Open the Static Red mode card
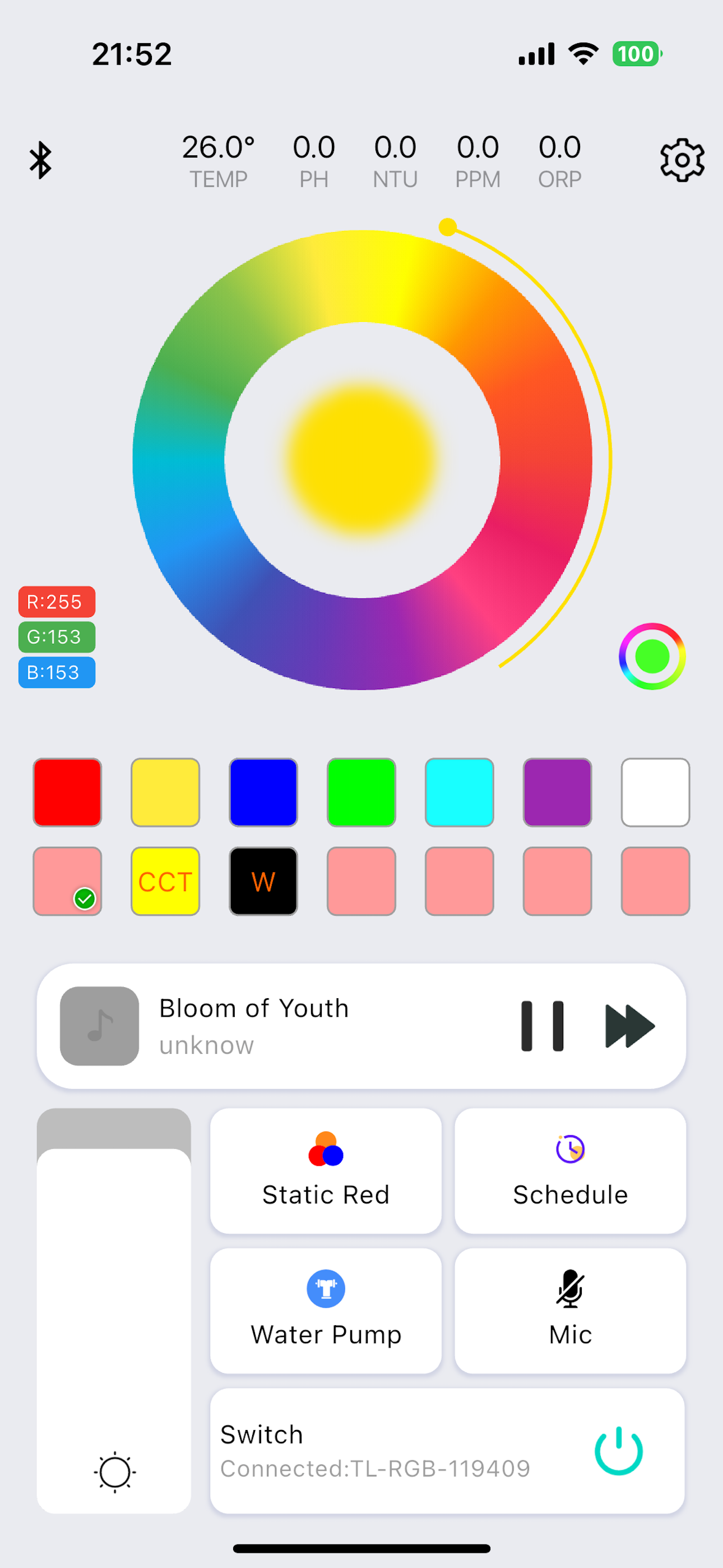This screenshot has height=1568, width=723. click(326, 1170)
